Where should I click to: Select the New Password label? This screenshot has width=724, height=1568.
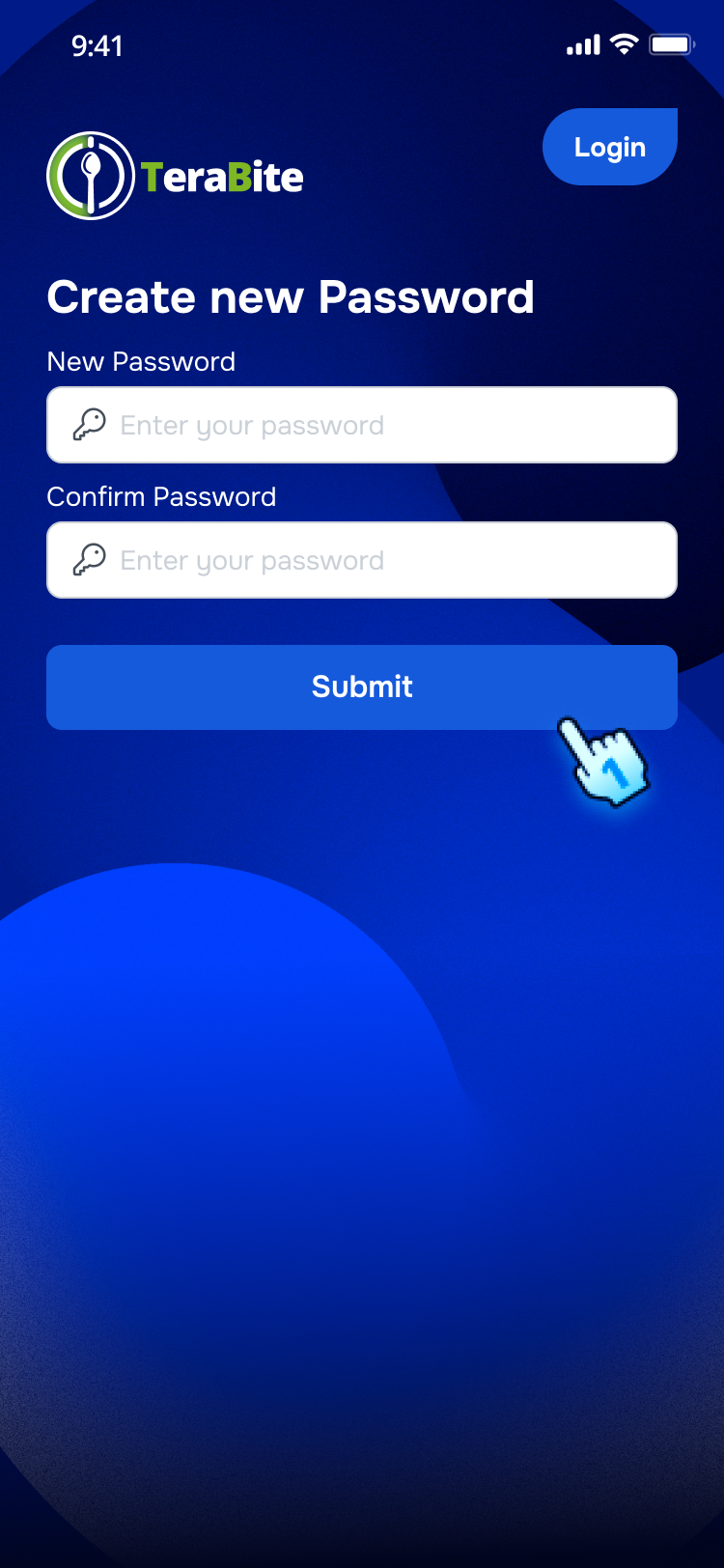pos(141,361)
